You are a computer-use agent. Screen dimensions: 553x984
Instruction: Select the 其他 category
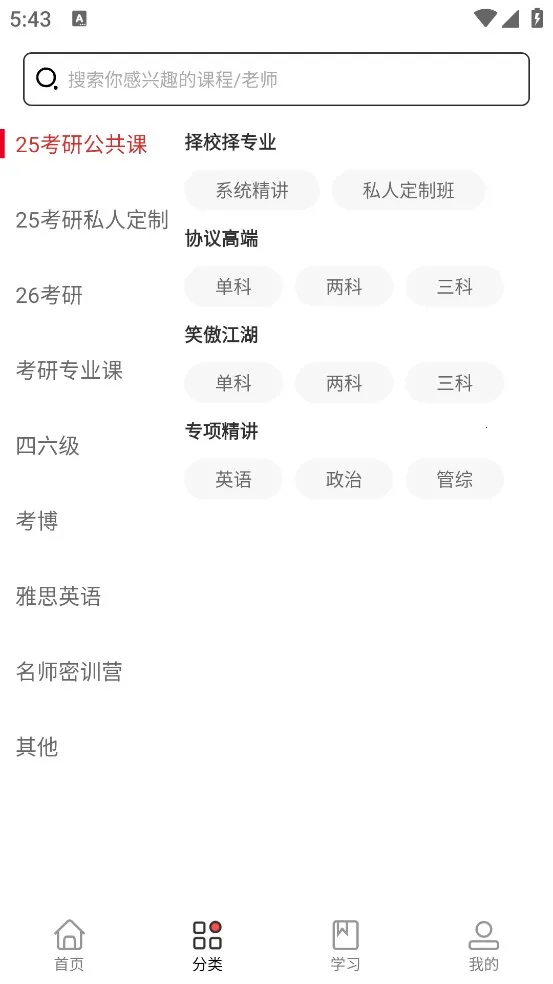pos(37,747)
